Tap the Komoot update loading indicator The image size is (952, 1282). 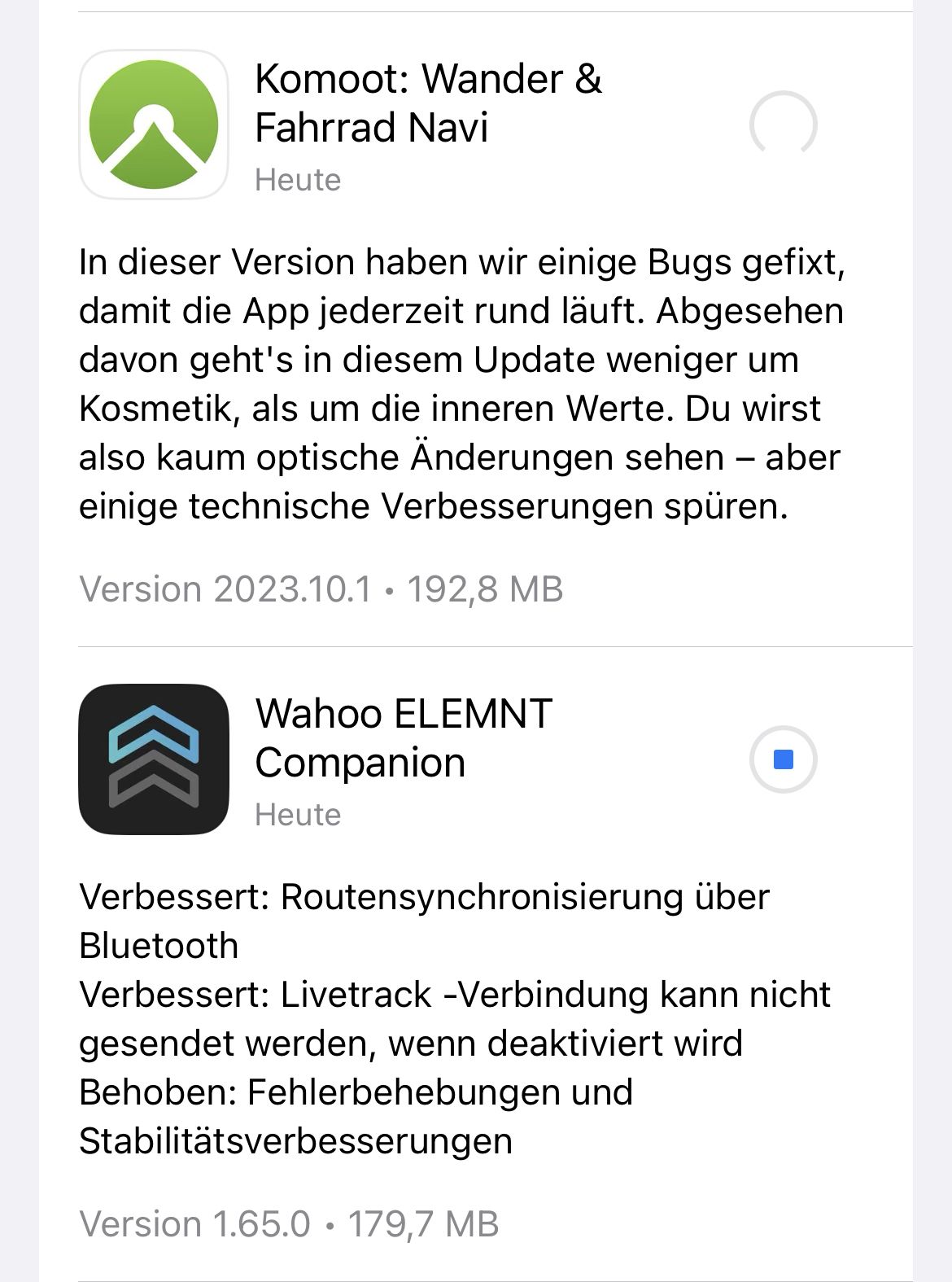(783, 125)
